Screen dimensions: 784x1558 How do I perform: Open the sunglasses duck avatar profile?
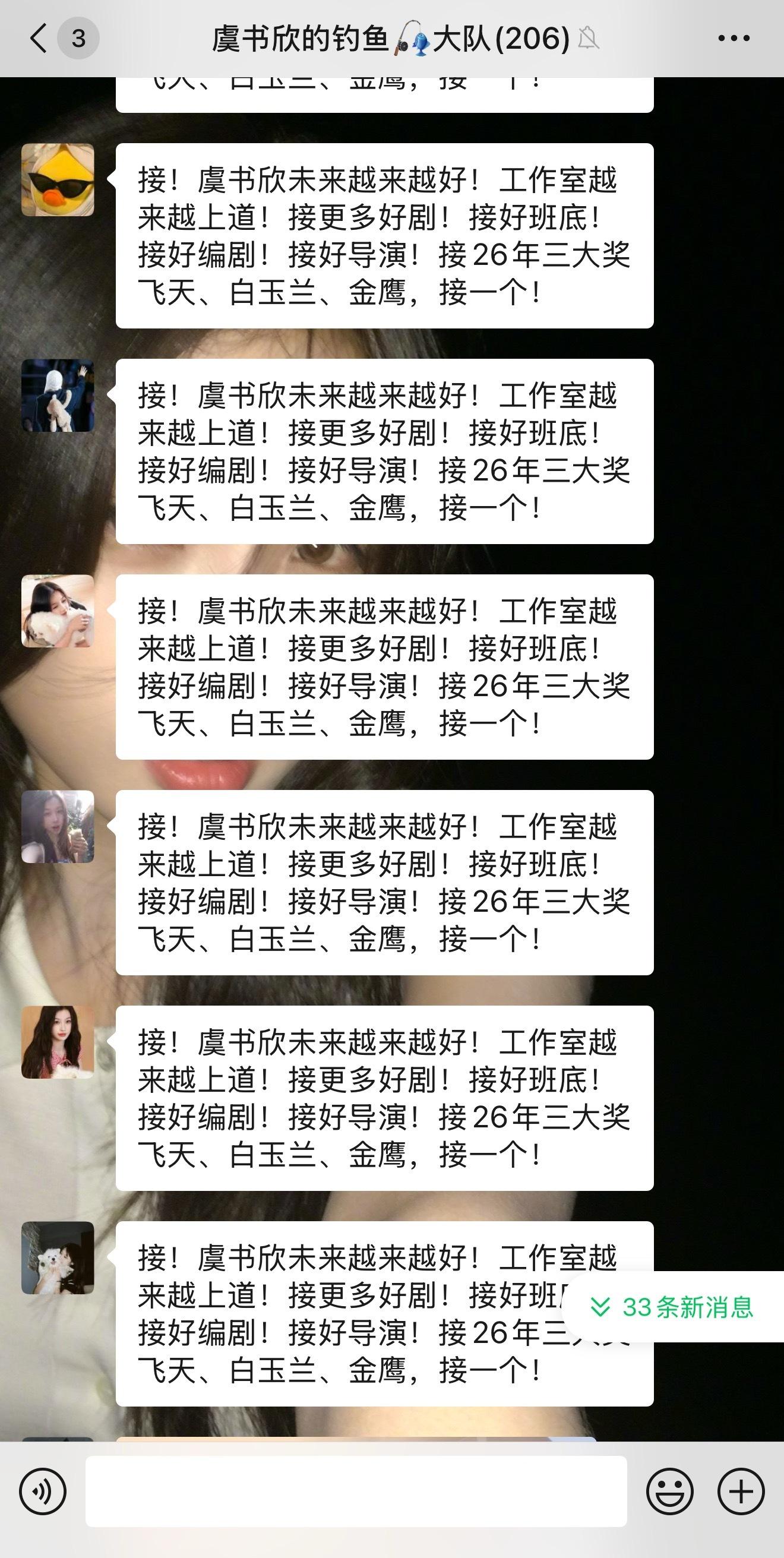point(58,179)
